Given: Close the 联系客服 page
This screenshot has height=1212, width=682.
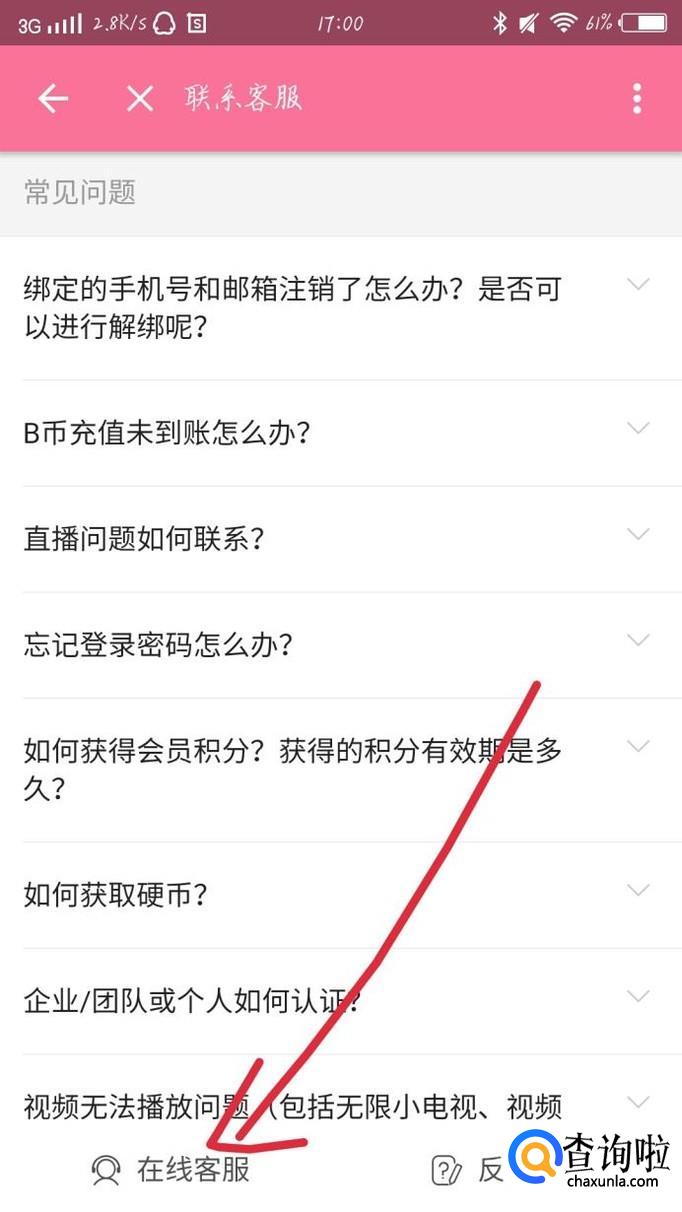Looking at the screenshot, I should [140, 98].
